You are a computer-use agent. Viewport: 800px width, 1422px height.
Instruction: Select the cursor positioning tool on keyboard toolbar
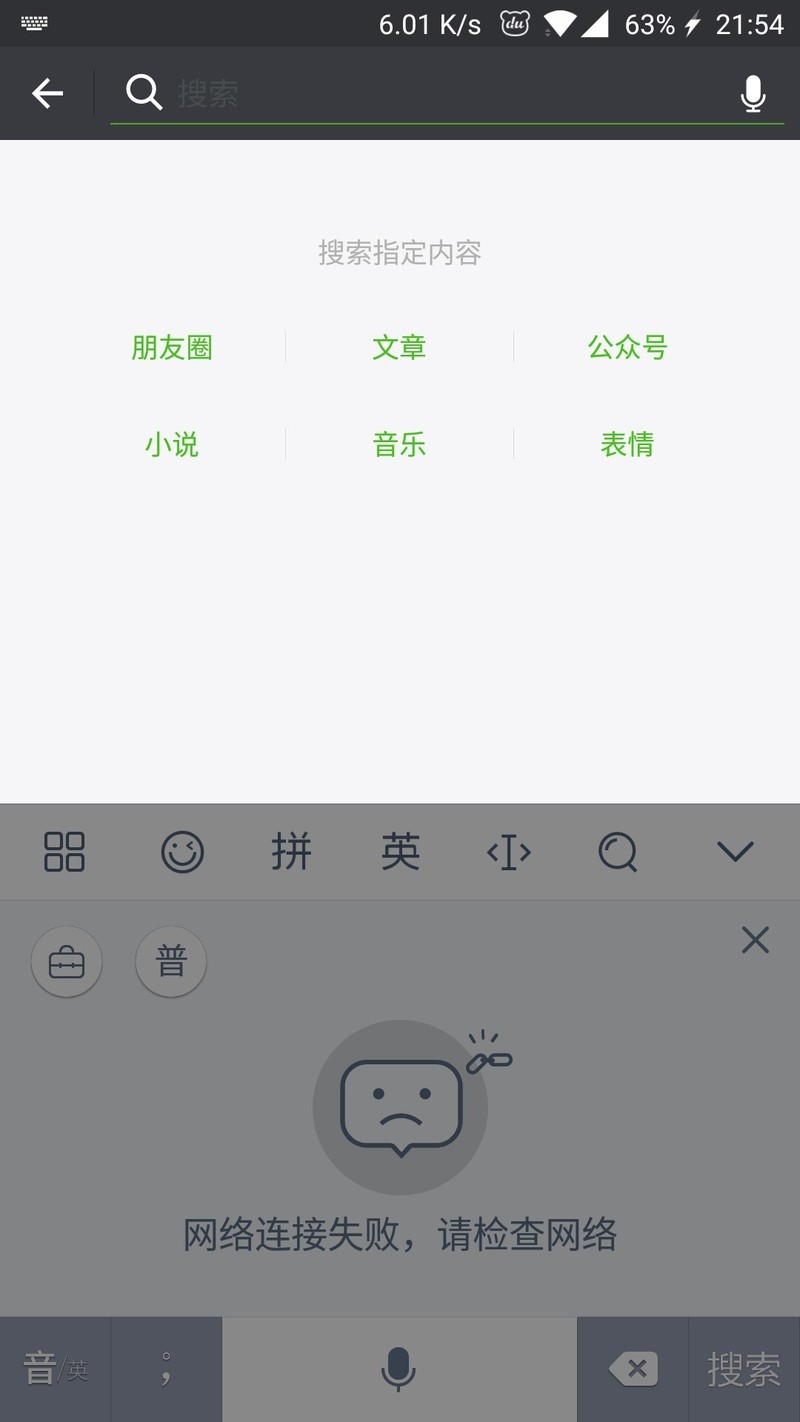pos(508,851)
